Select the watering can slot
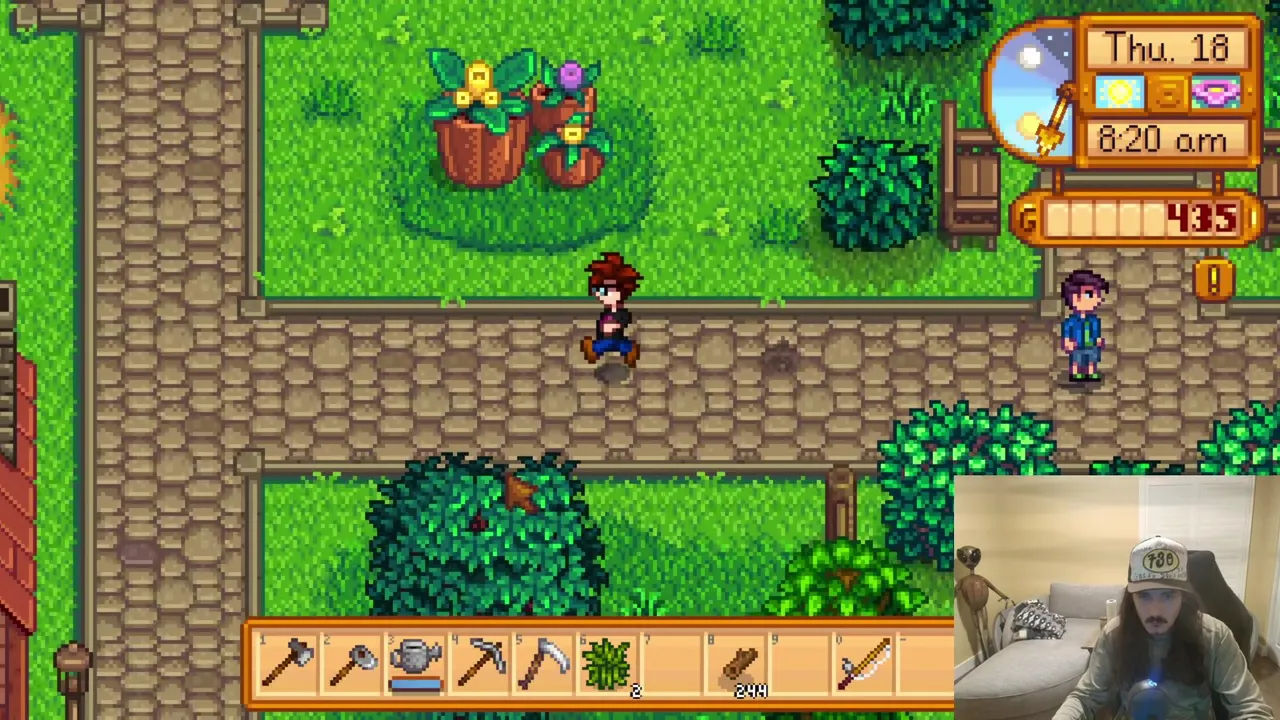Image resolution: width=1280 pixels, height=720 pixels. coord(415,662)
